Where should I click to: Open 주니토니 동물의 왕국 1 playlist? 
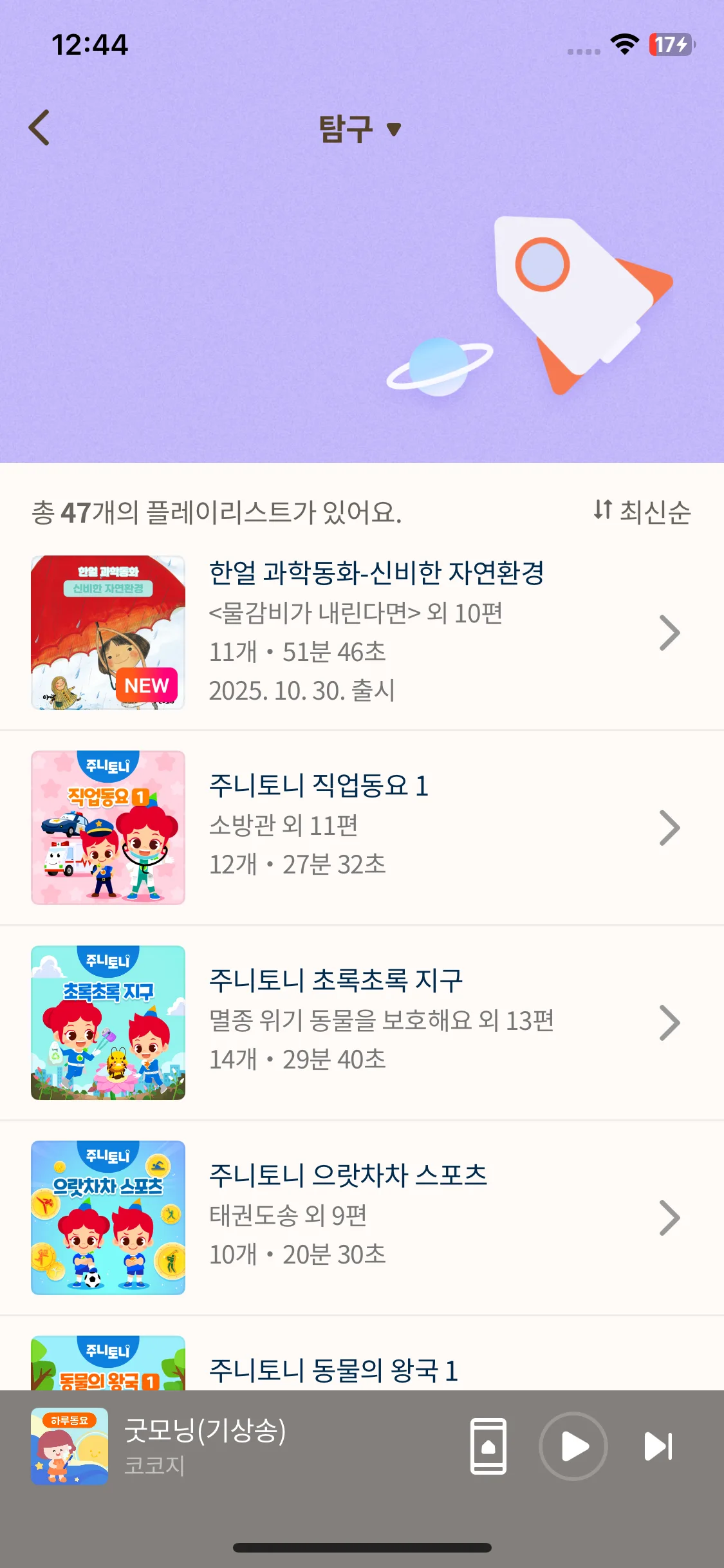(x=333, y=1369)
